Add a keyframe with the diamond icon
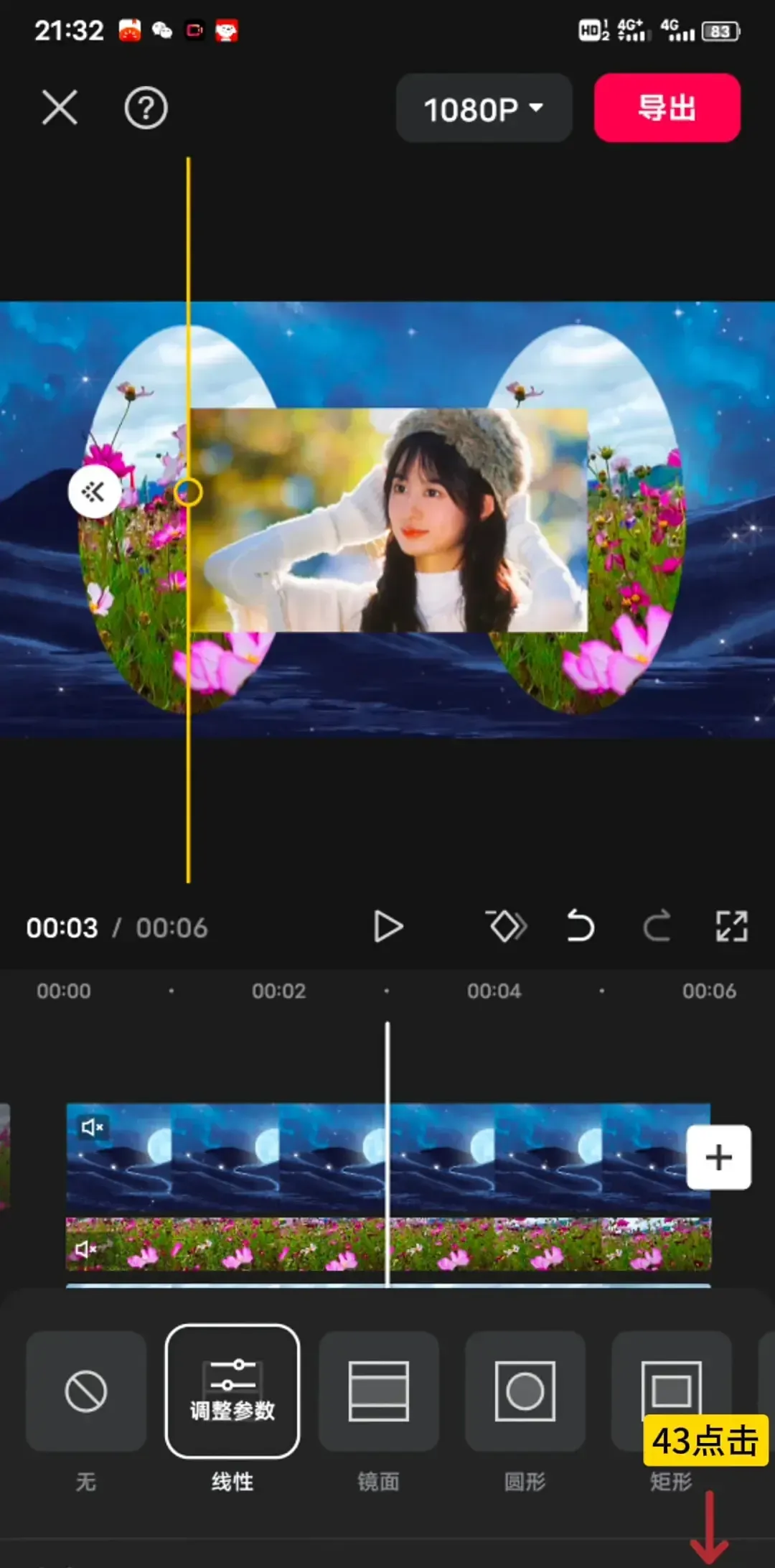Image resolution: width=775 pixels, height=1568 pixels. tap(507, 926)
